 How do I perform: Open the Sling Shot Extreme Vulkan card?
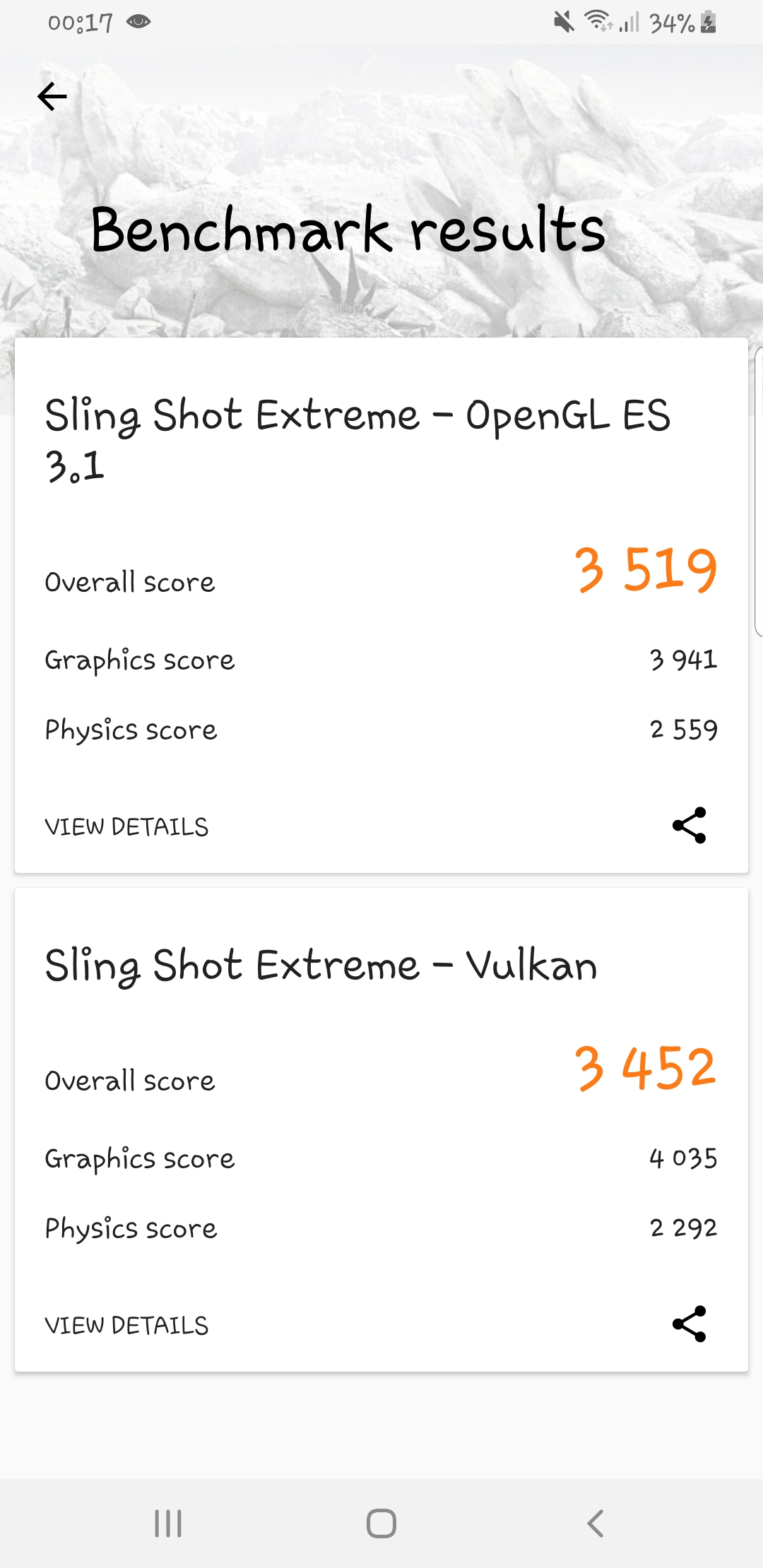381,1130
